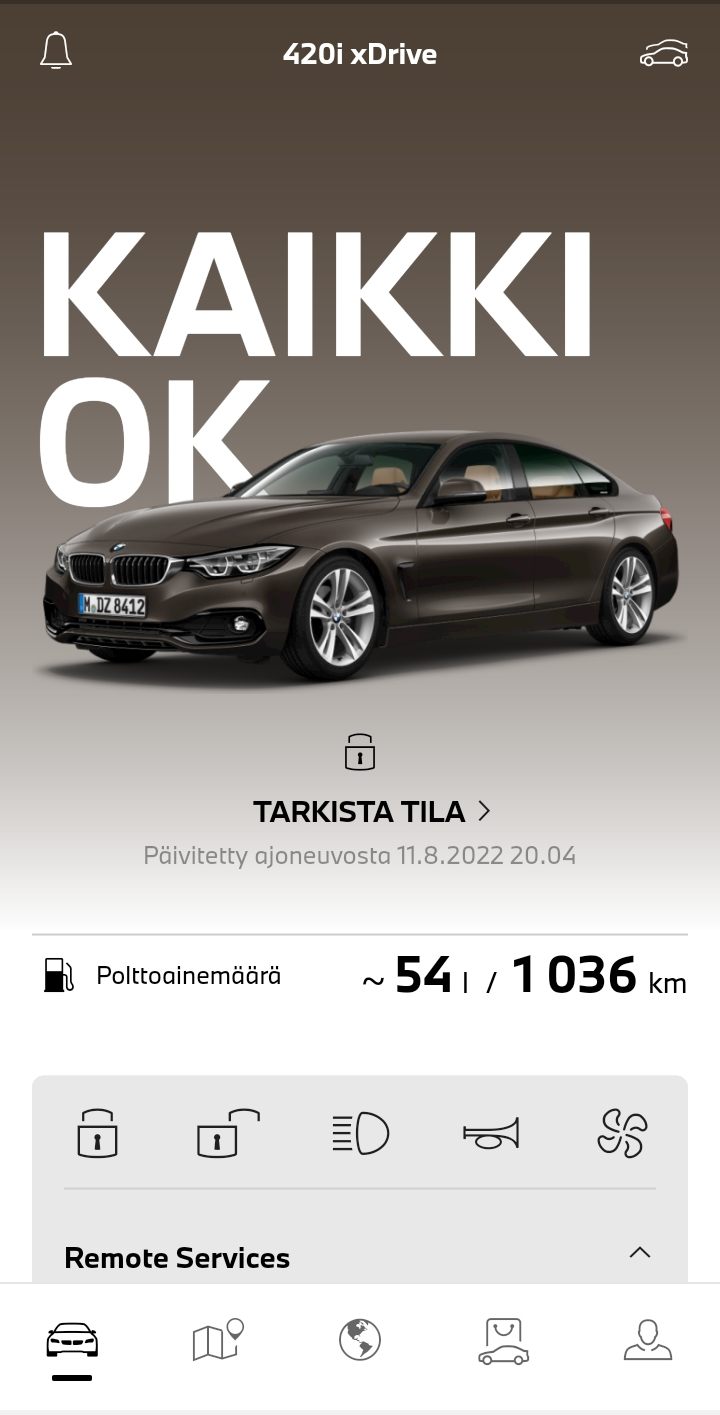Select the vehicle tab
Screen dimensions: 720x1415
tap(72, 1340)
